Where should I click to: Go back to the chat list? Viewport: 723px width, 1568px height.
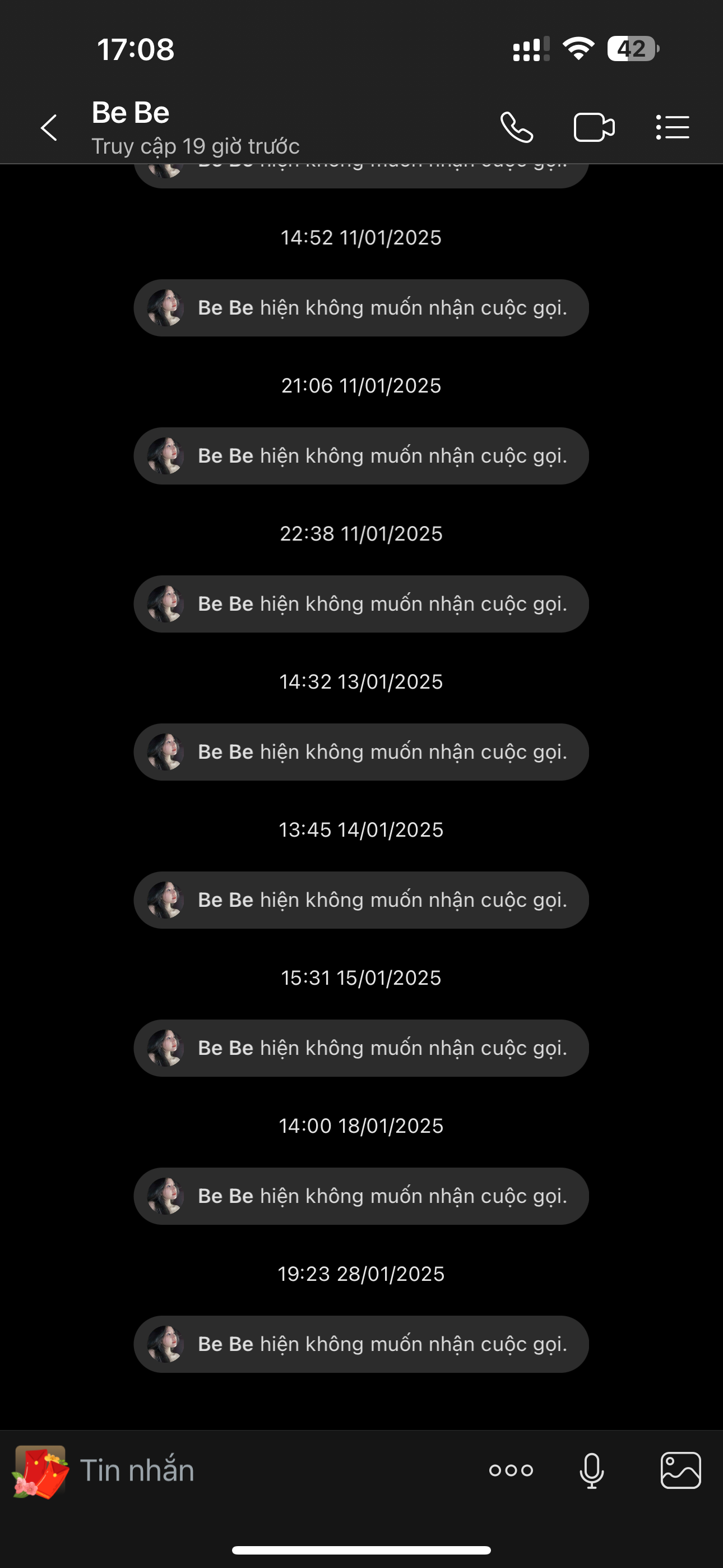pos(49,128)
